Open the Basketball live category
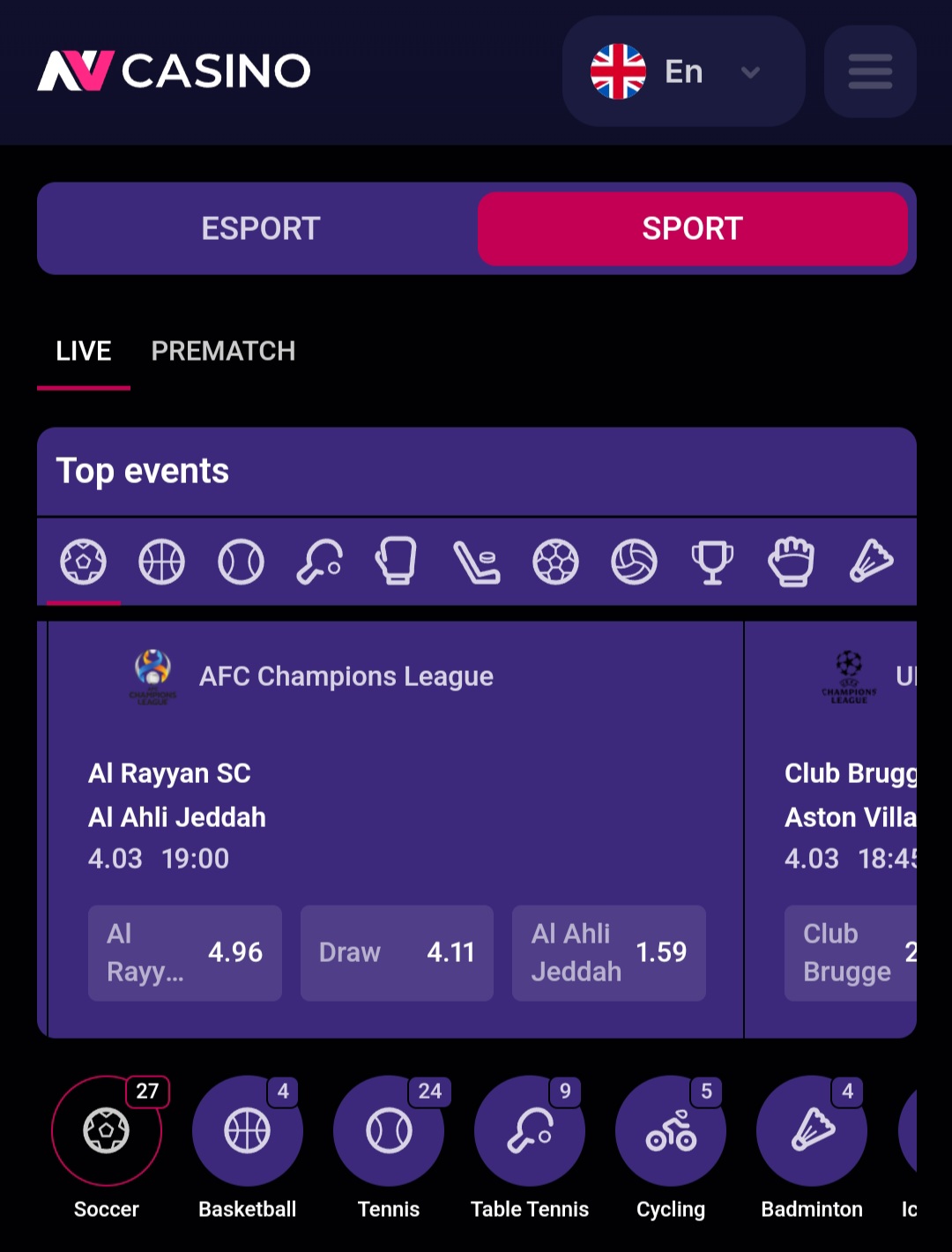952x1252 pixels. tap(248, 1131)
